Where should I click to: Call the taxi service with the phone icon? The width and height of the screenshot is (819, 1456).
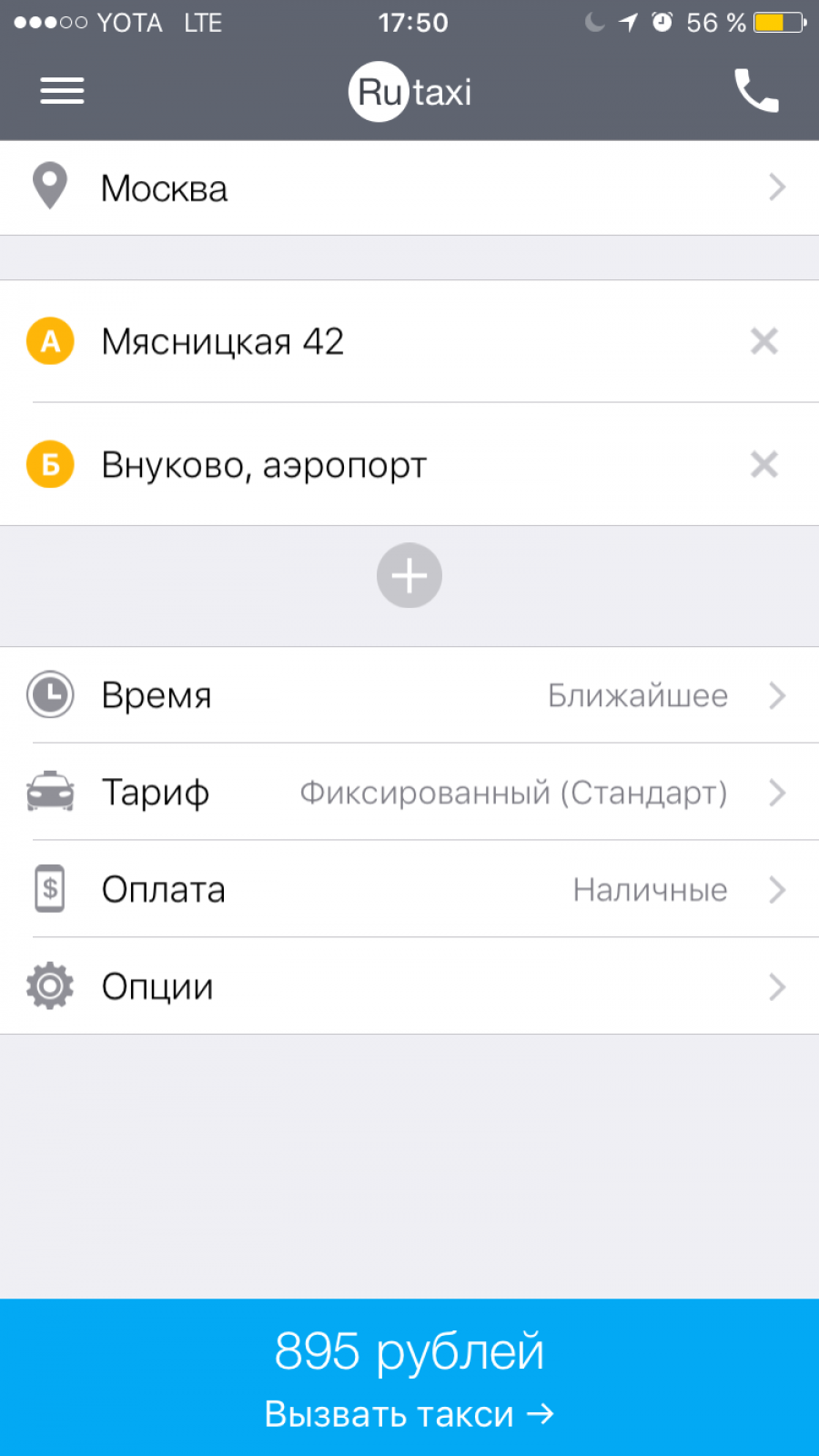[755, 91]
